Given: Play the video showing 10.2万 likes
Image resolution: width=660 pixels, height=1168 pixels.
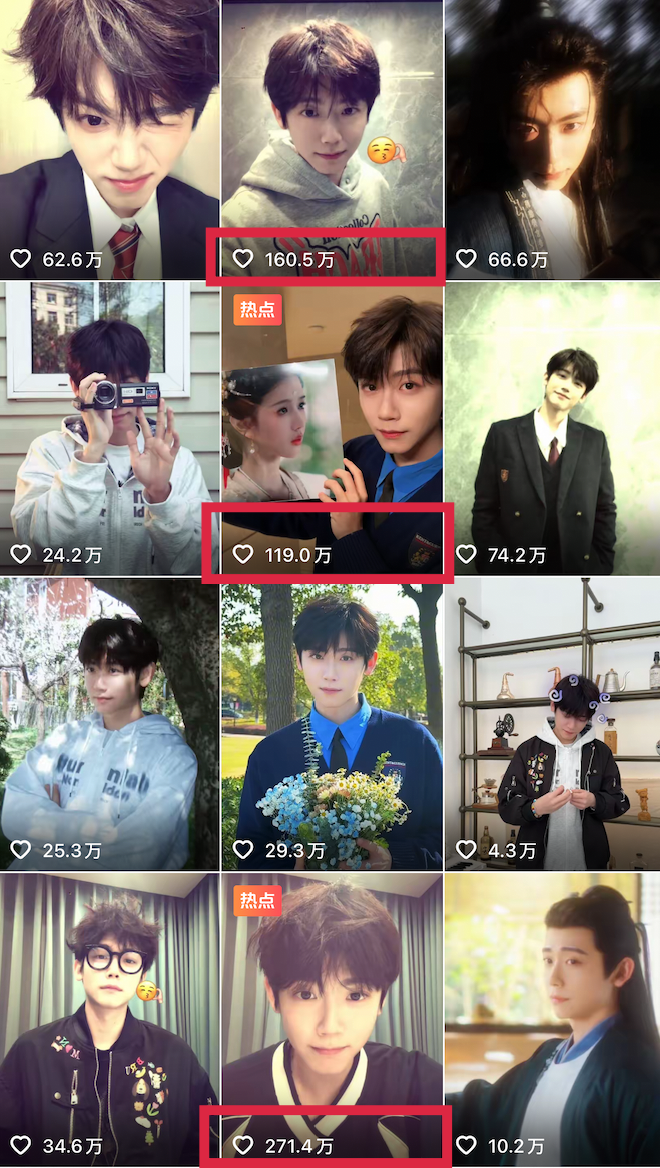Looking at the screenshot, I should [552, 1020].
